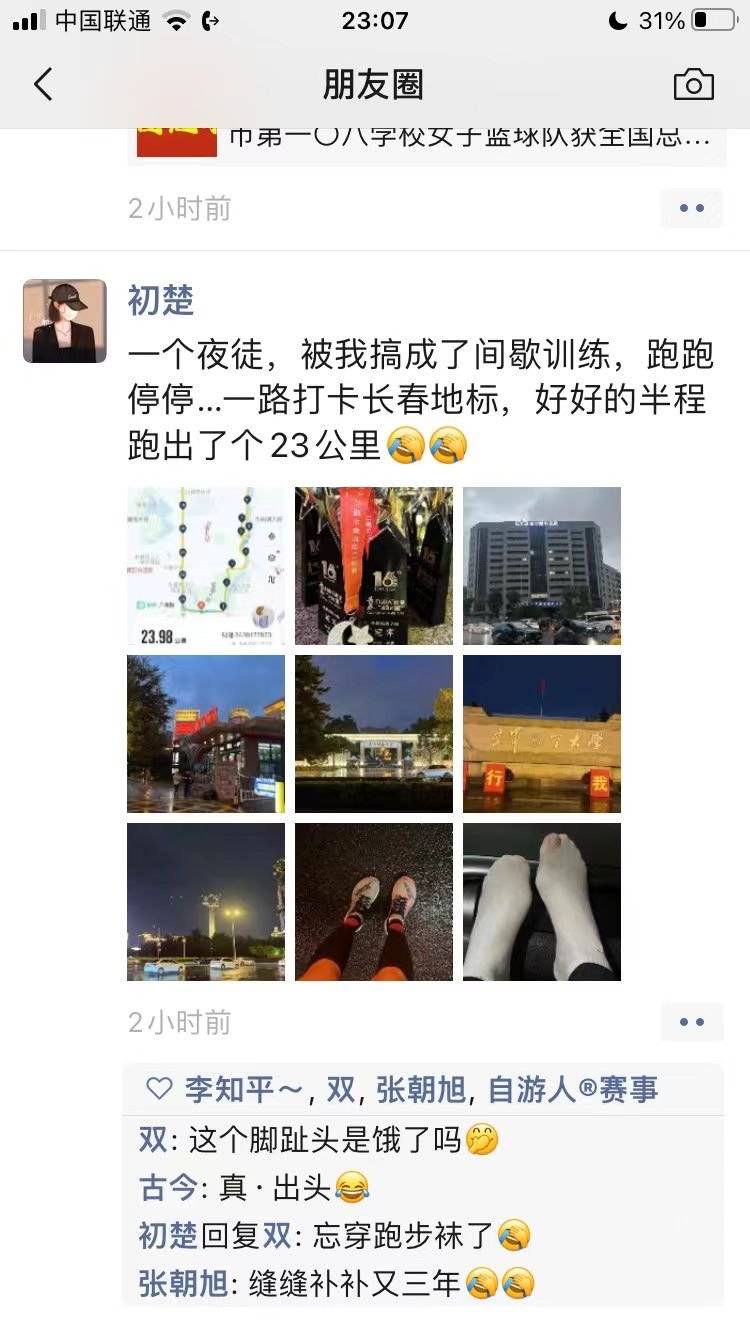This screenshot has width=750, height=1334.
Task: View the medals photo
Action: tap(374, 566)
